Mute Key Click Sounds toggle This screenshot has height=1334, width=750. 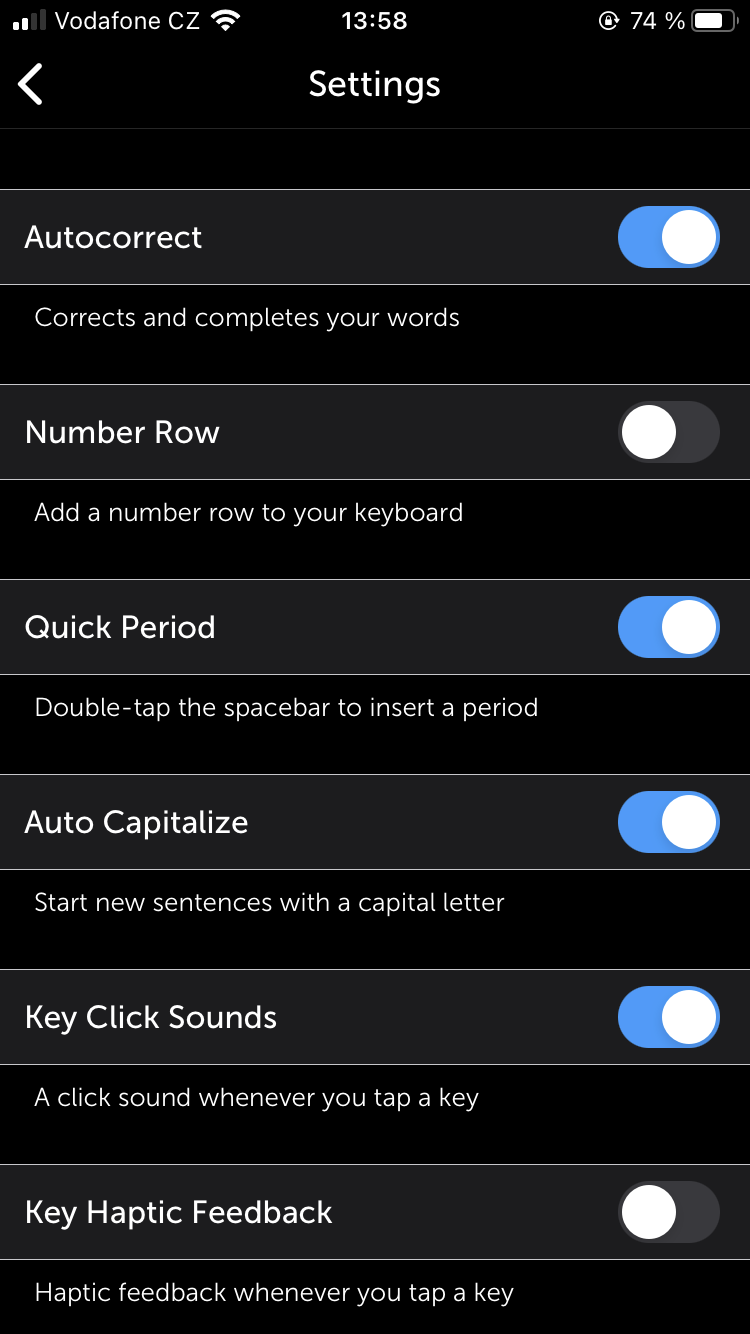(x=668, y=1018)
